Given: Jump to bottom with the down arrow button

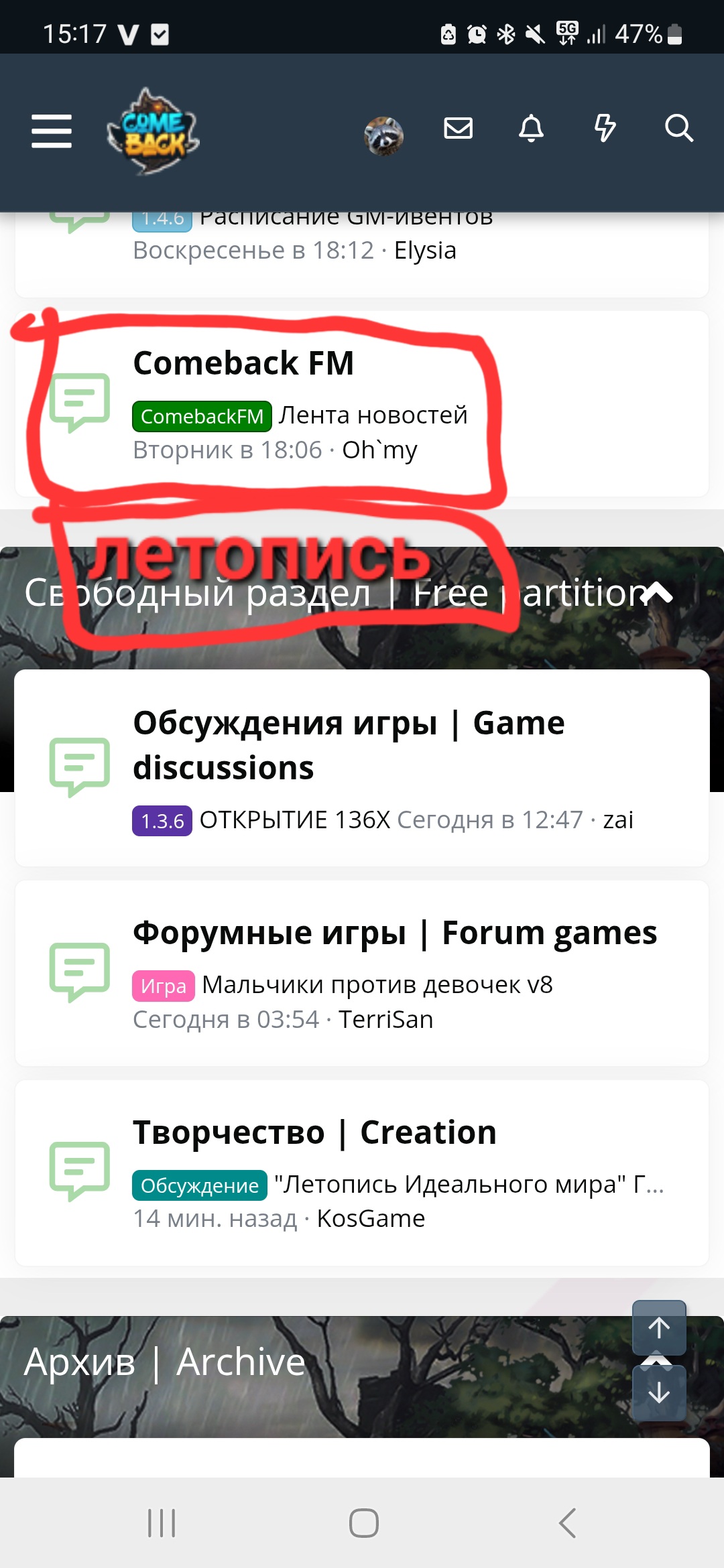Looking at the screenshot, I should (x=659, y=1393).
